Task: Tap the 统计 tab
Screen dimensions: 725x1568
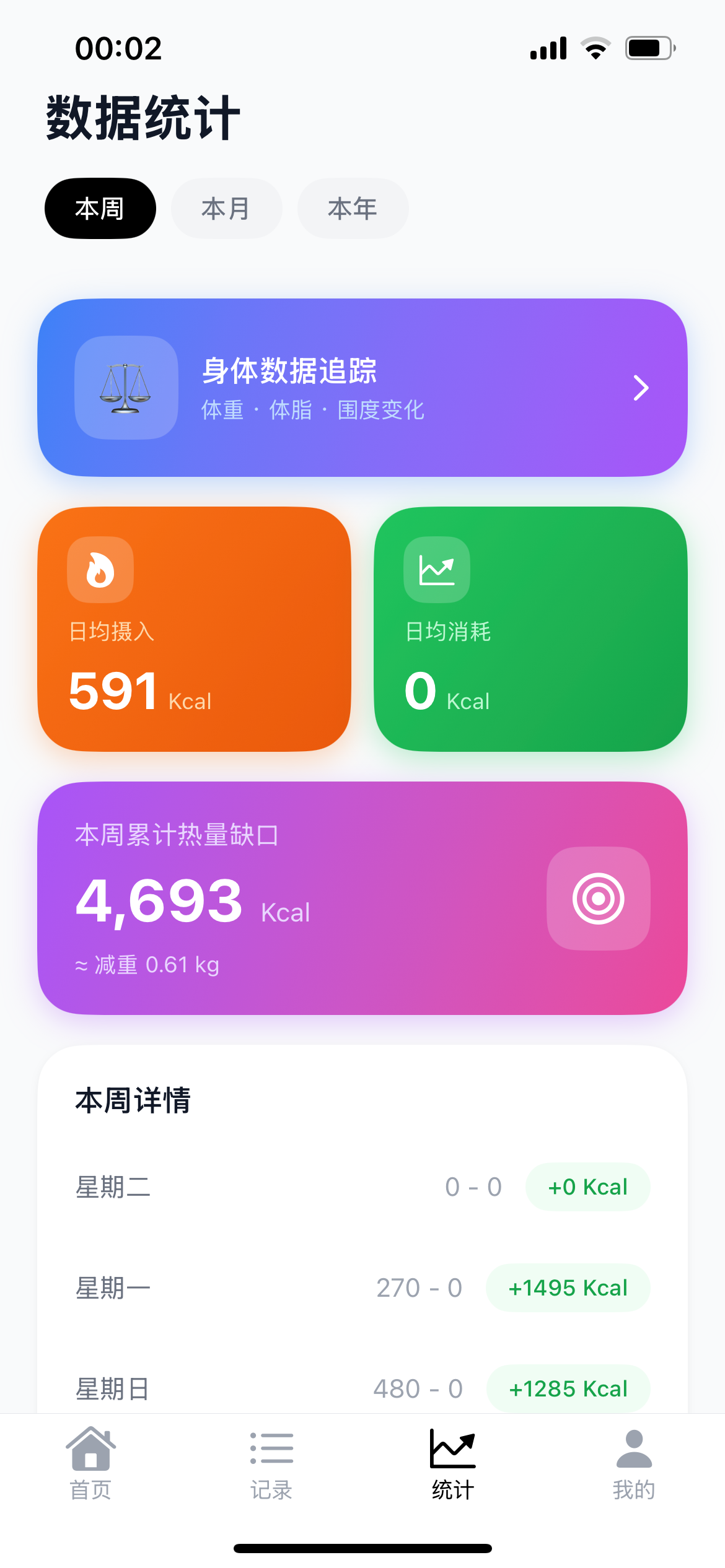Action: 453,1464
